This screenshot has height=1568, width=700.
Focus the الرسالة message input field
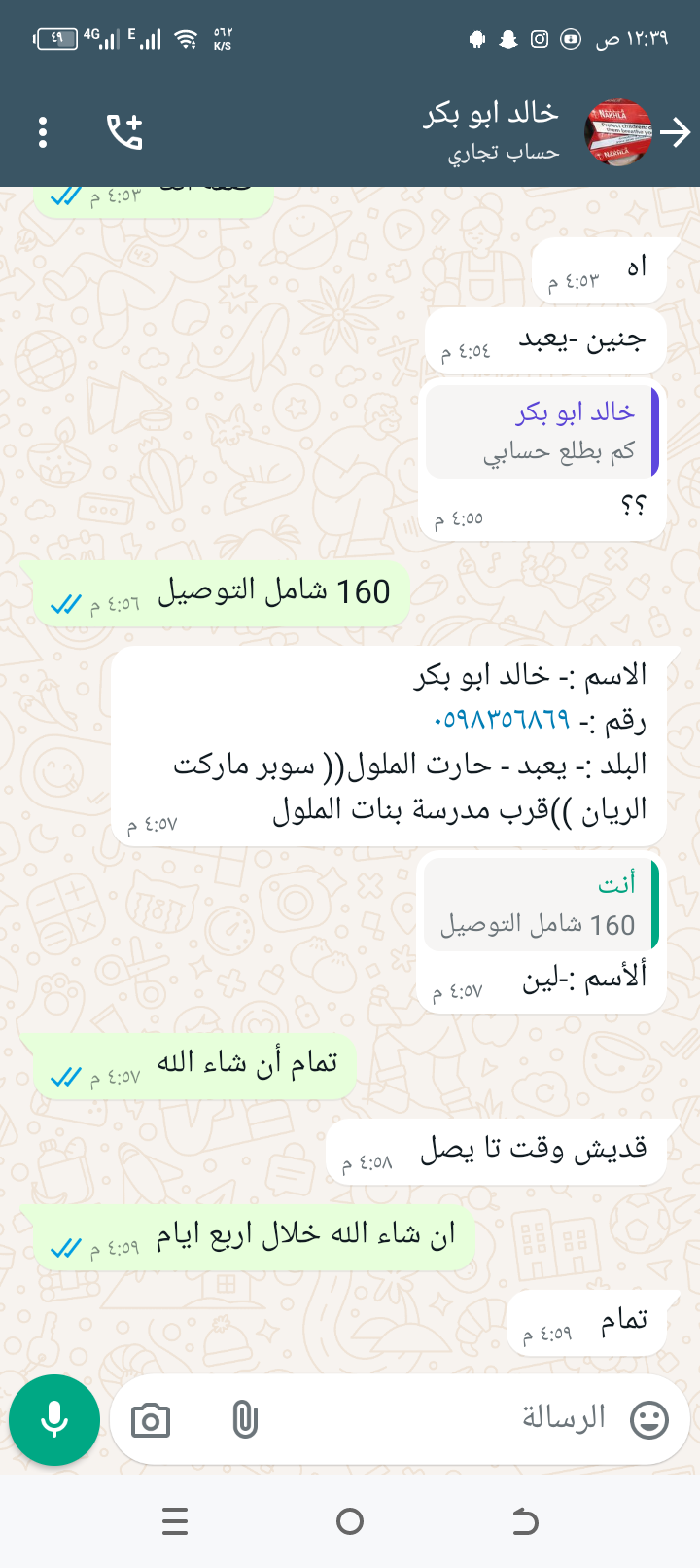tap(437, 1419)
